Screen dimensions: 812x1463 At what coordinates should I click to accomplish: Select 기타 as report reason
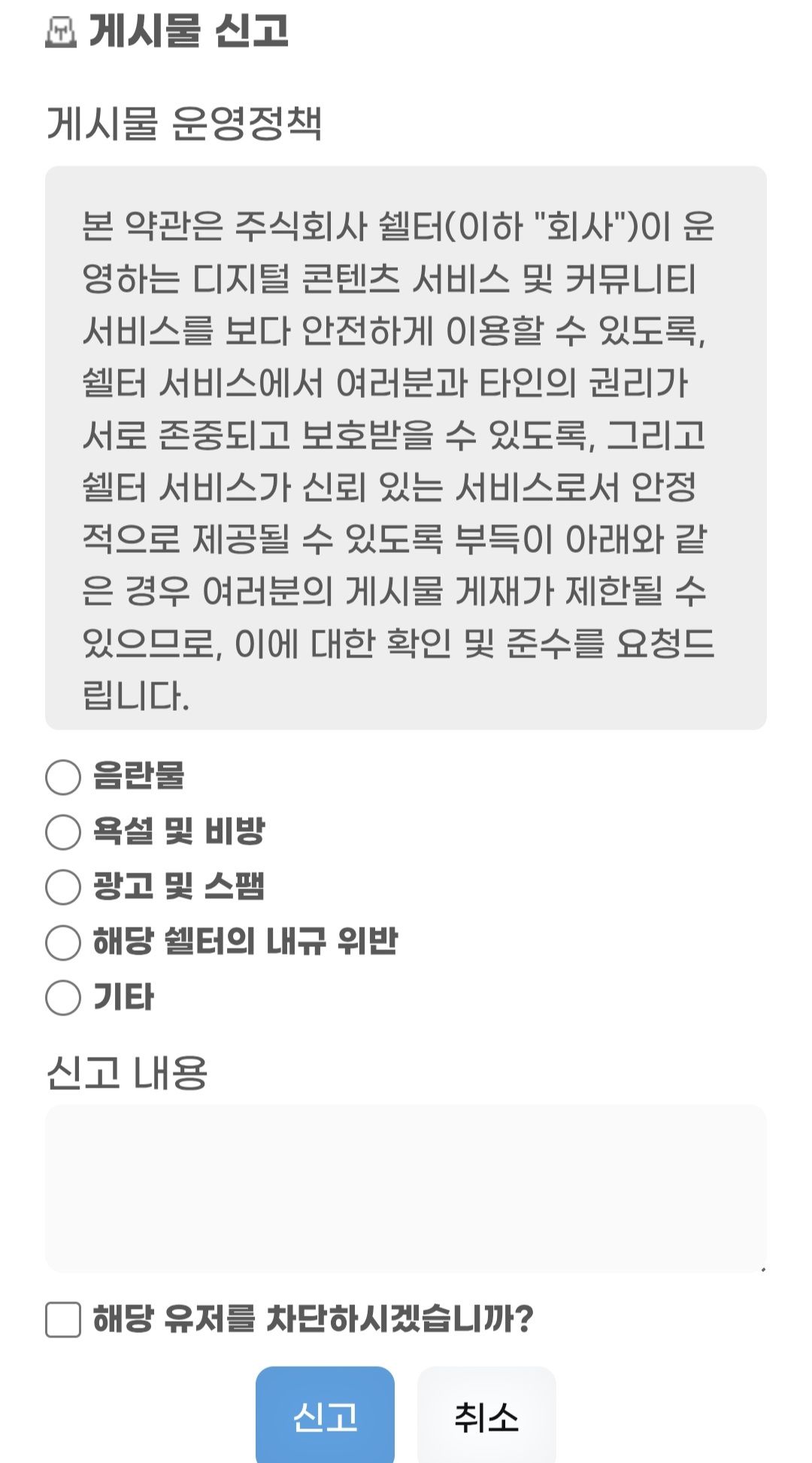point(63,997)
